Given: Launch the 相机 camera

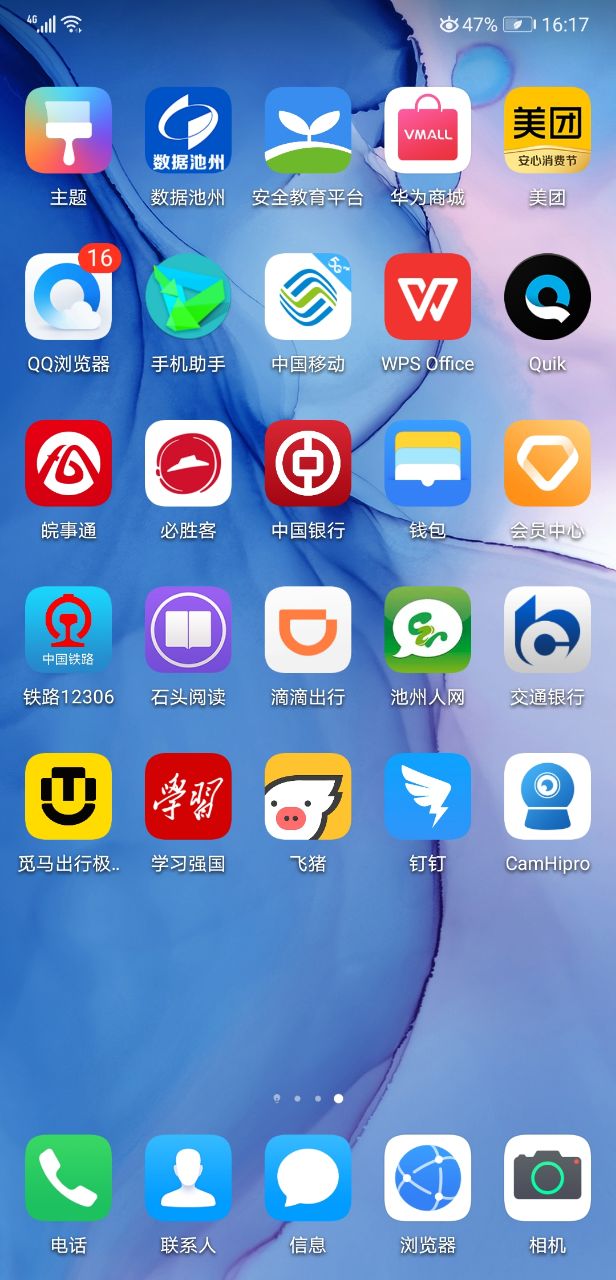Looking at the screenshot, I should pyautogui.click(x=547, y=1178).
